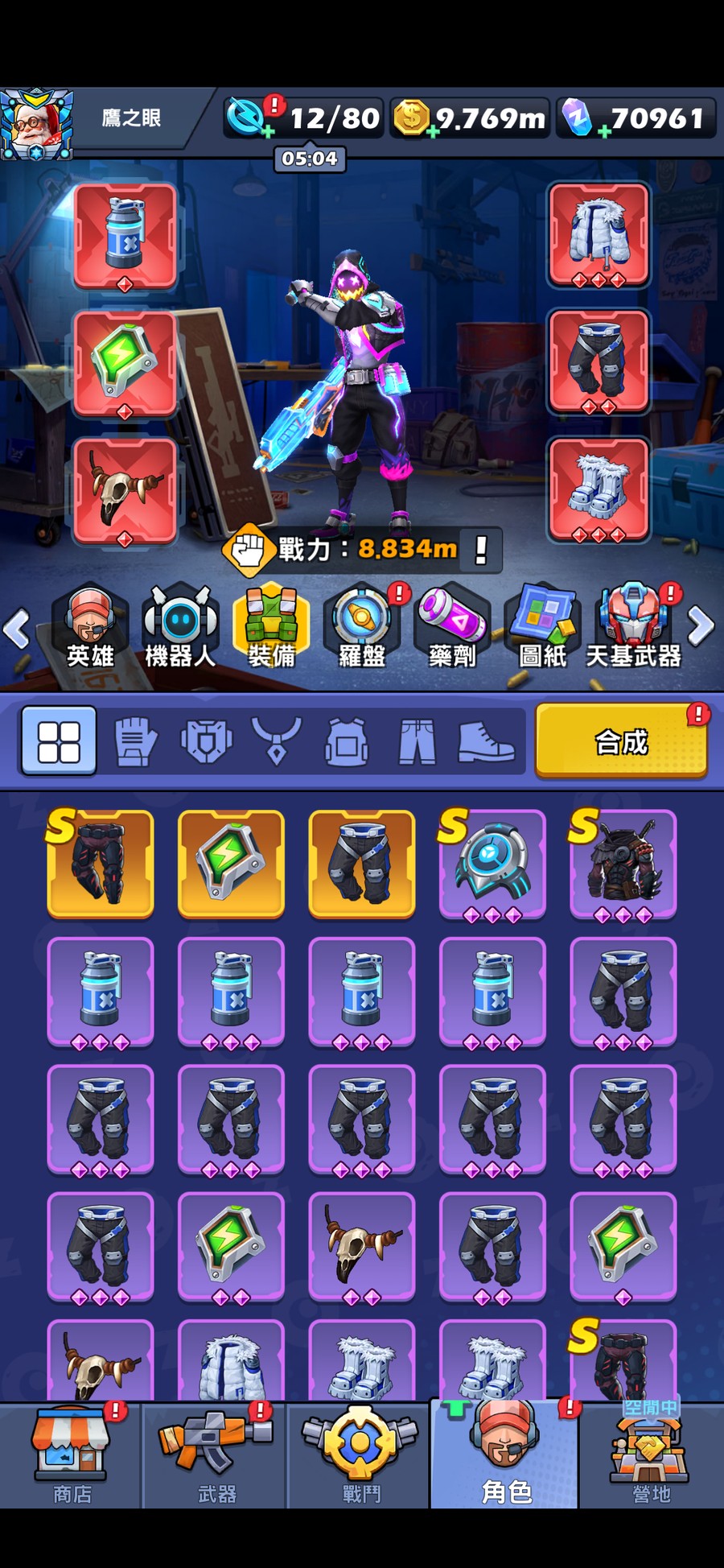Go to the 戰鬥 tab
The image size is (724, 1568).
click(360, 1454)
